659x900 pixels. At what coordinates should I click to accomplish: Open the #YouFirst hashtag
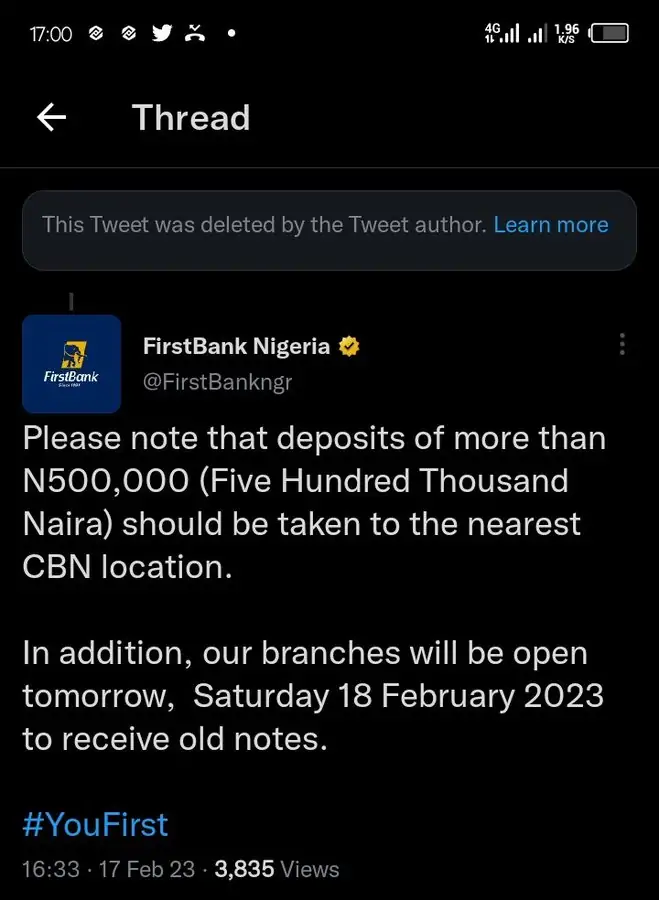click(x=96, y=825)
